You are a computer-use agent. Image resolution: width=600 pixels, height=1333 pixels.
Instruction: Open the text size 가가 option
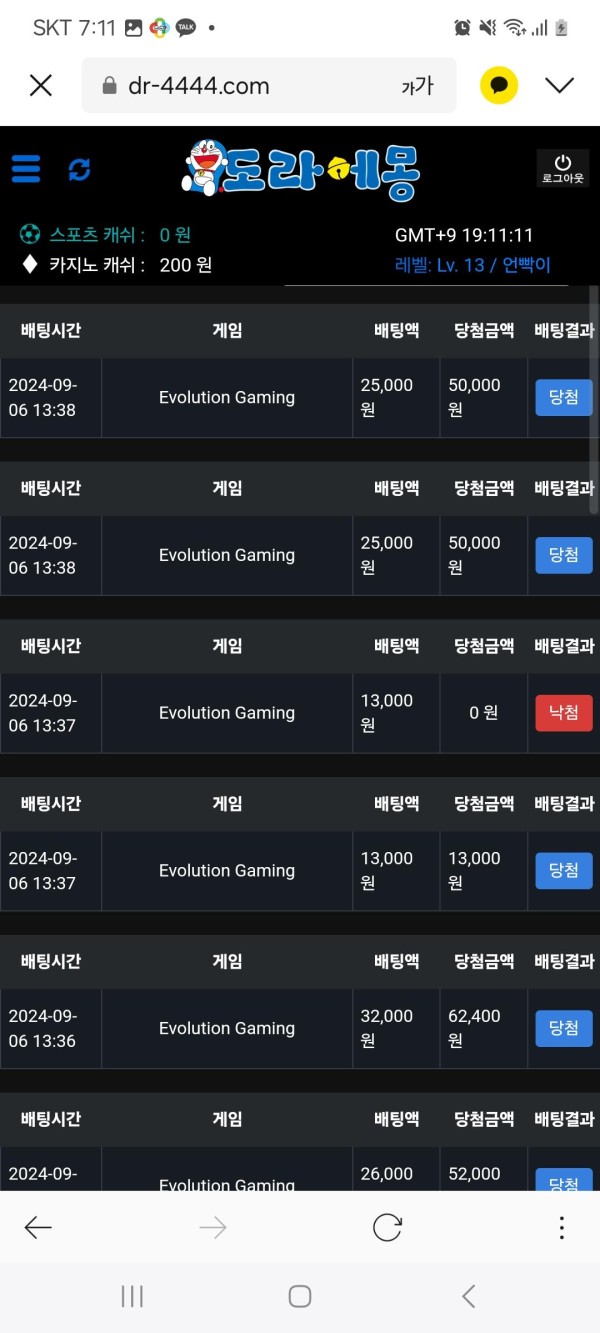(417, 86)
